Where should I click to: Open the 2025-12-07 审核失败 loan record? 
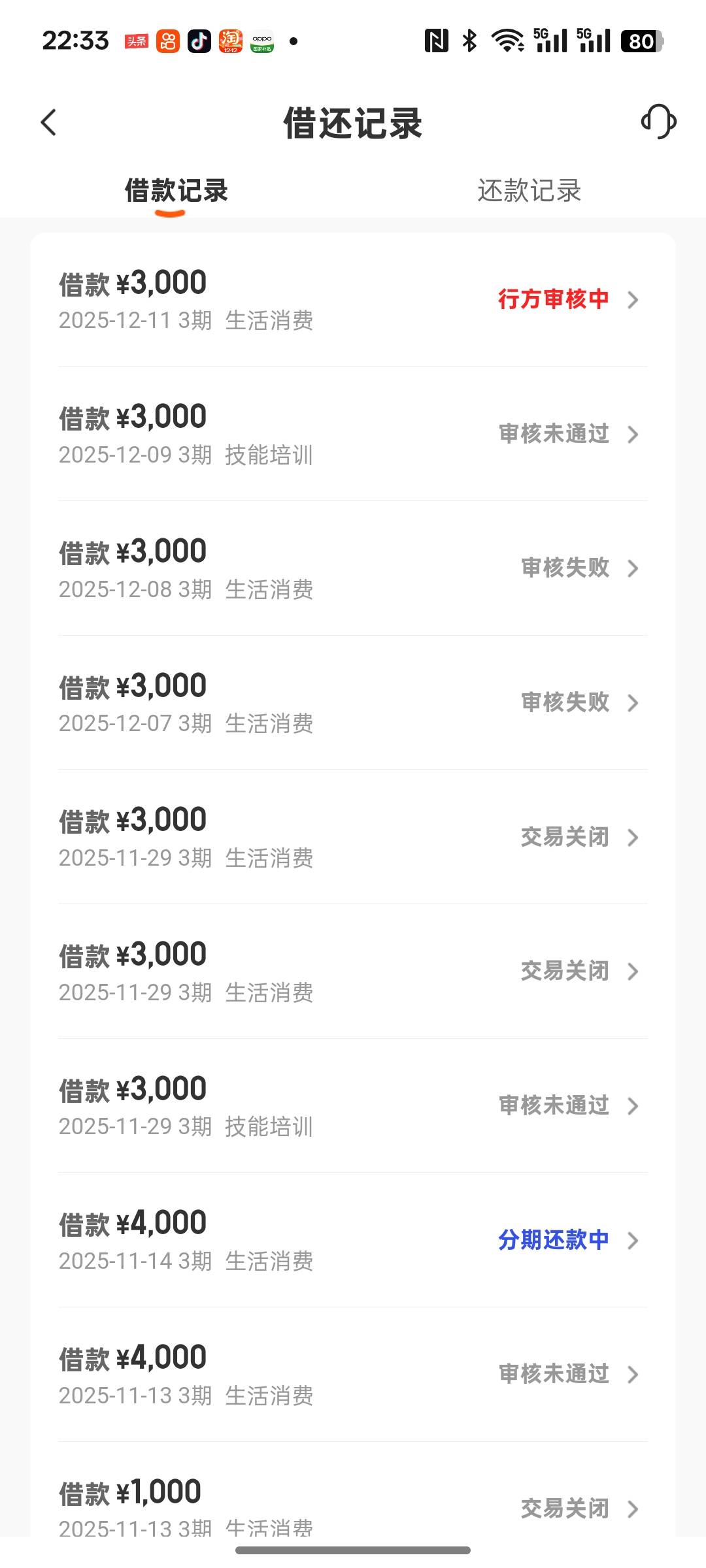[353, 703]
